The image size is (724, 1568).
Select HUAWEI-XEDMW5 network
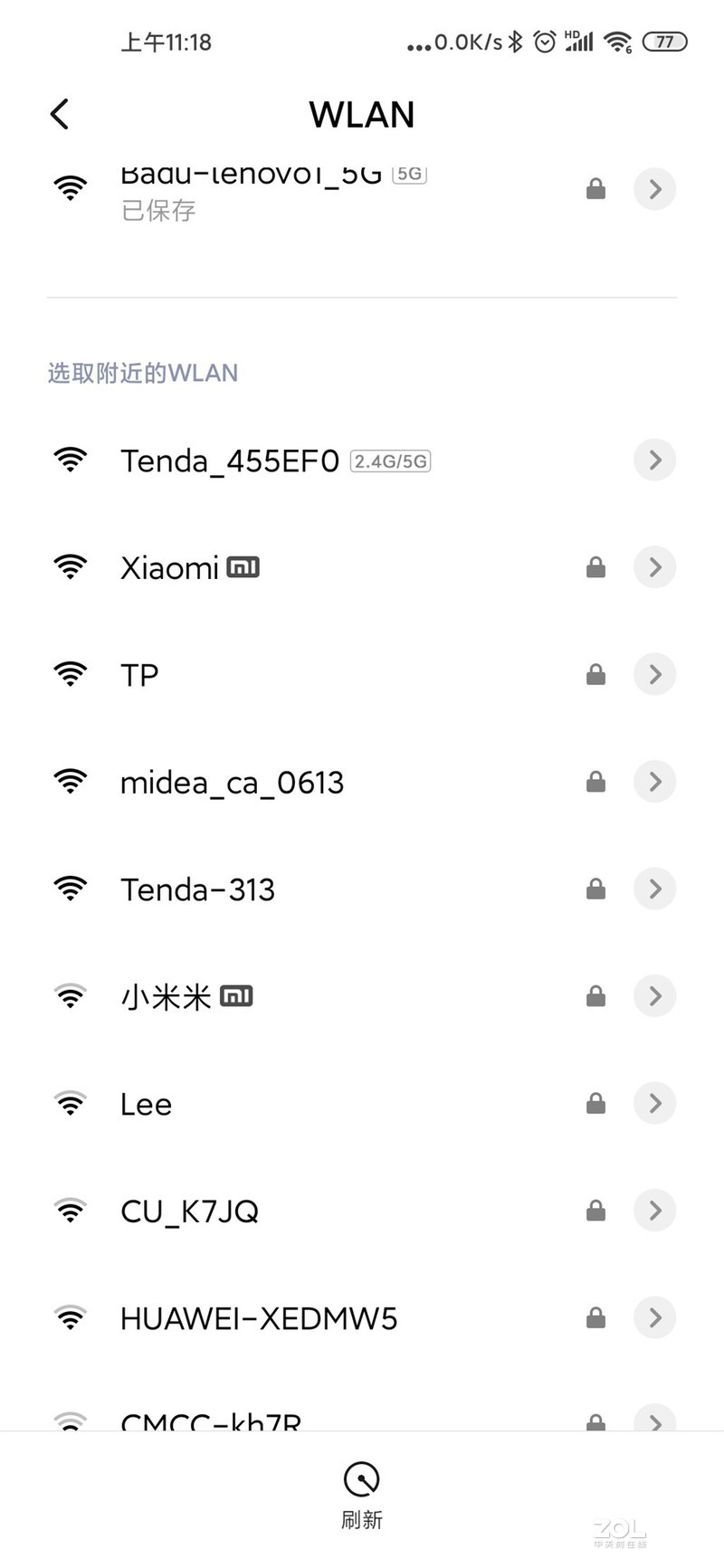coord(259,1318)
